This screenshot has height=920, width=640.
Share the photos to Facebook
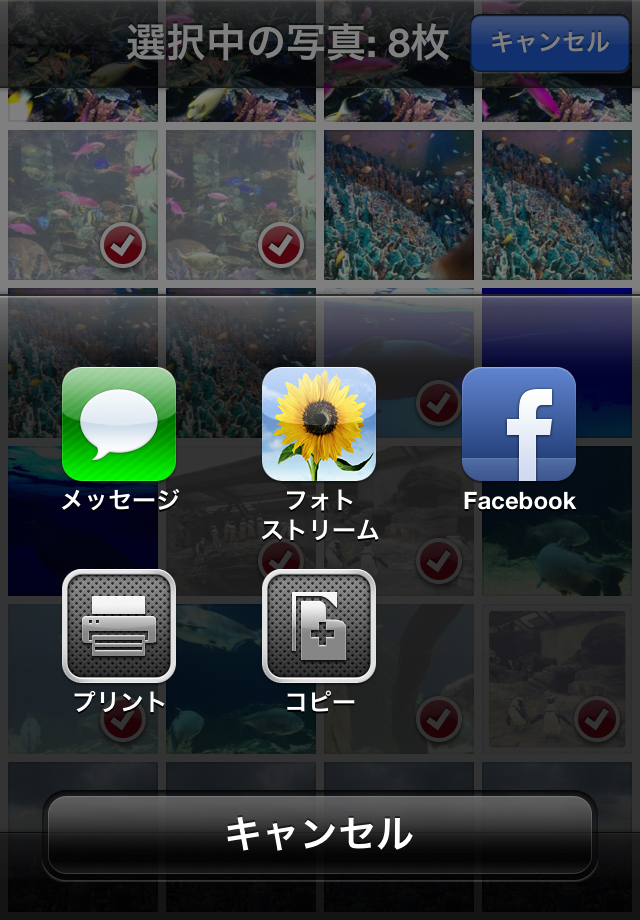(x=518, y=425)
